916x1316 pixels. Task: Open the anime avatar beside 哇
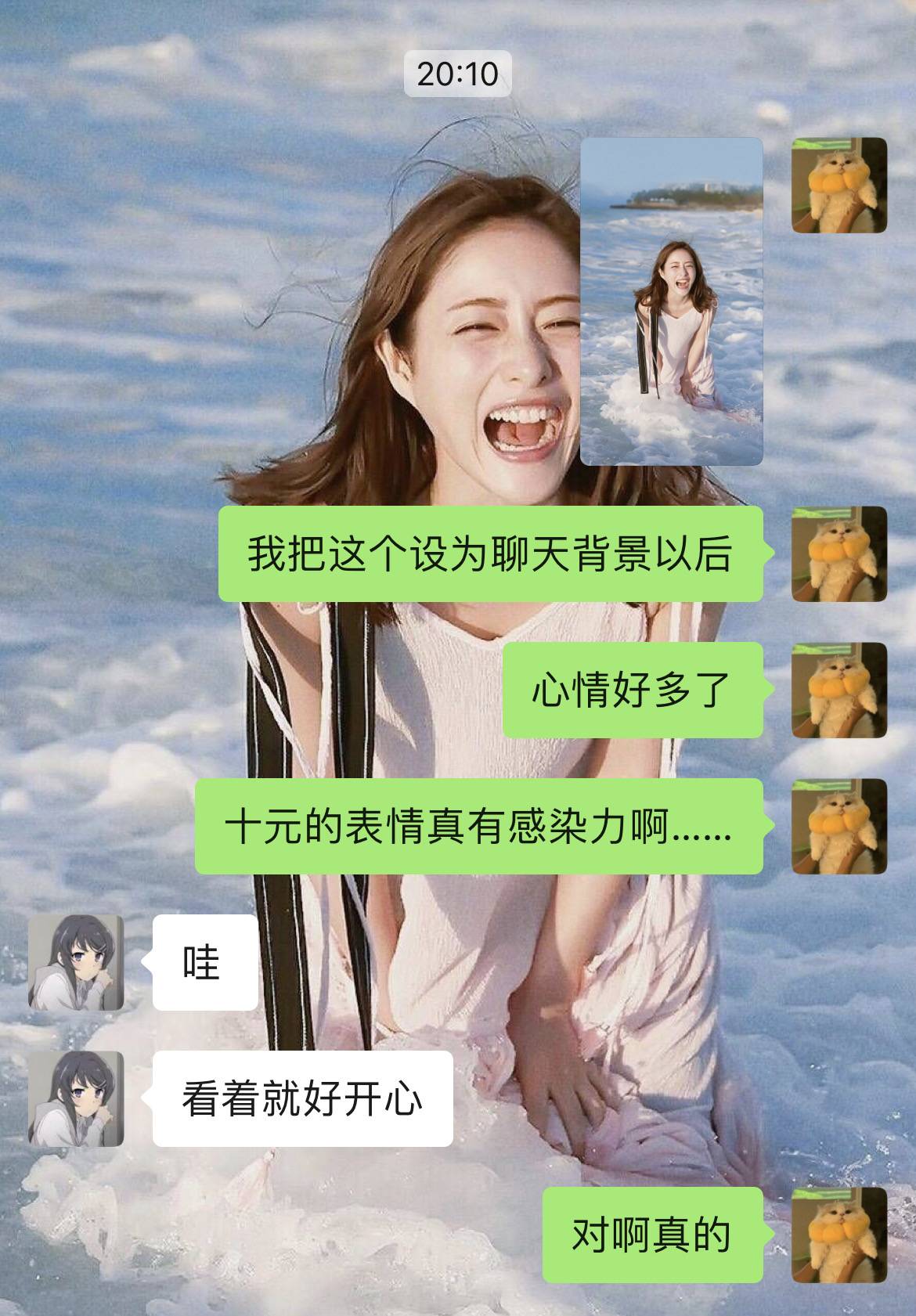[x=76, y=961]
